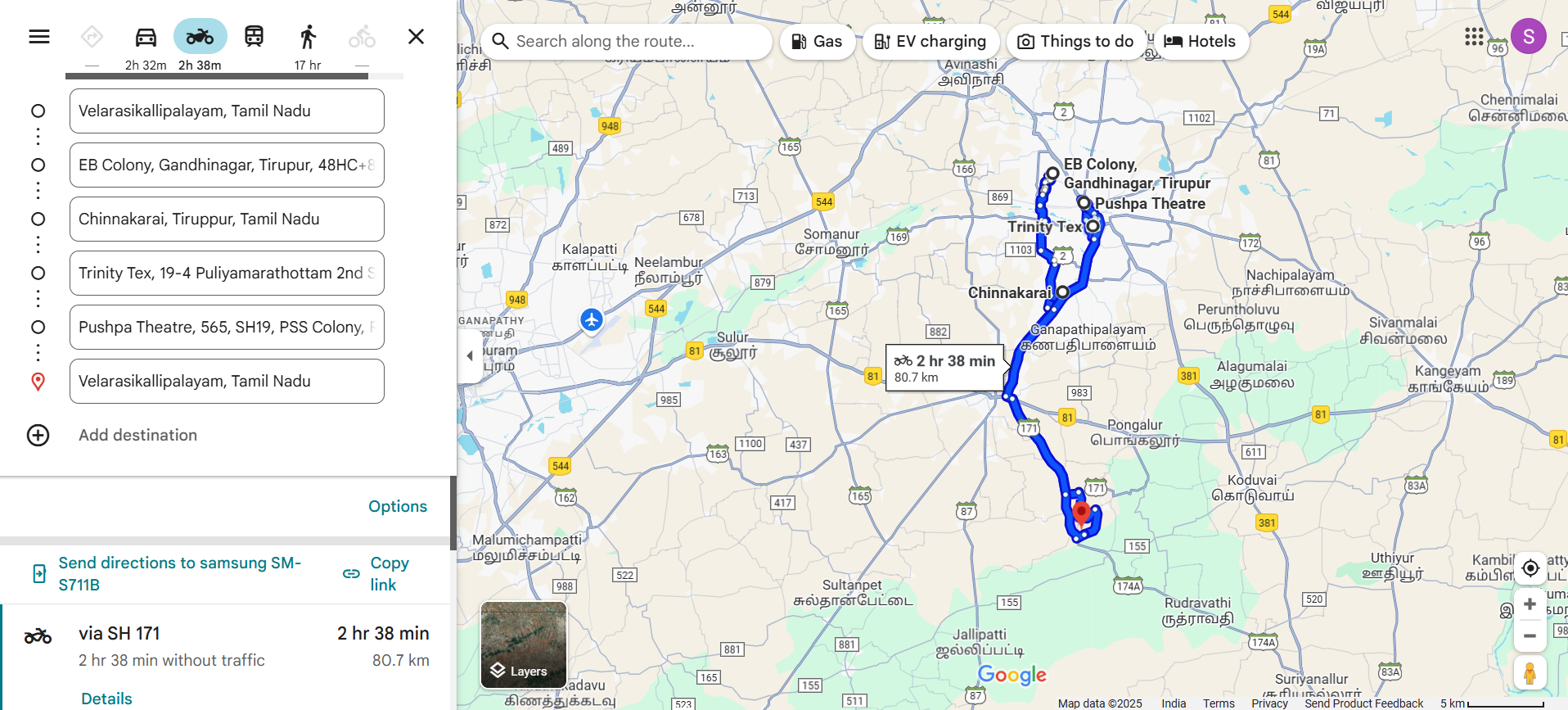
Task: Add destination to the route
Action: pos(137,435)
